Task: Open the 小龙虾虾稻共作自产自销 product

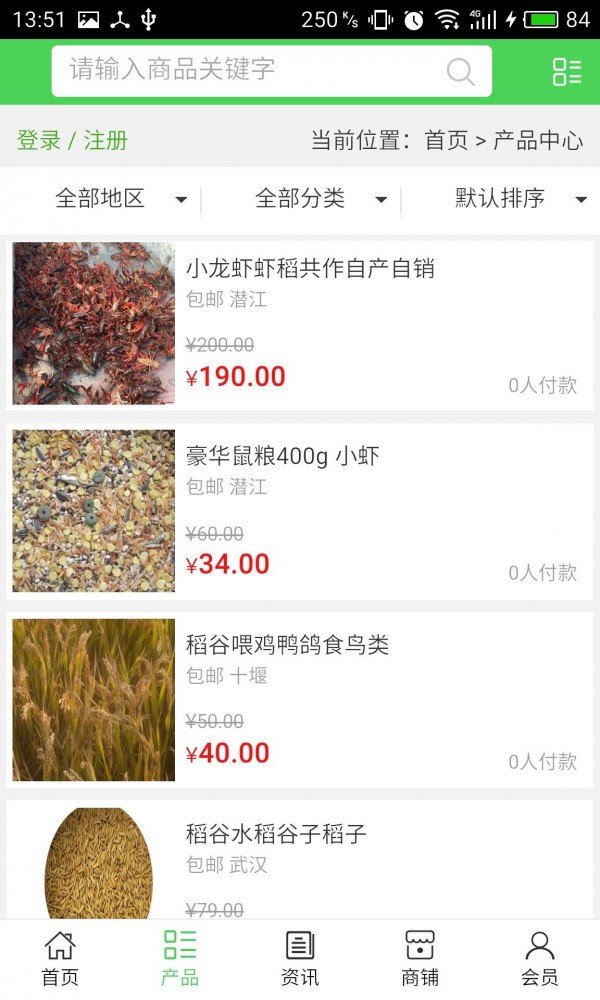Action: [310, 268]
